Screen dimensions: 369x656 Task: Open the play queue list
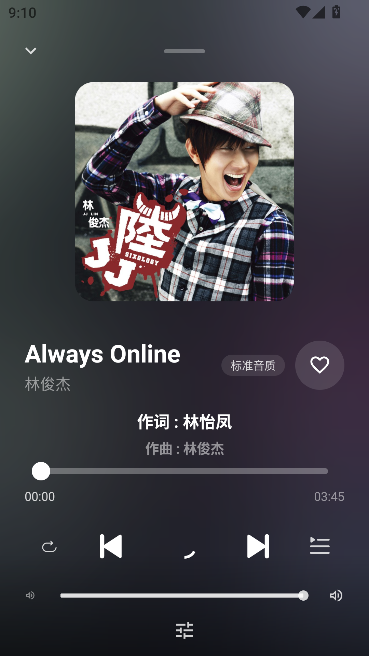[320, 546]
